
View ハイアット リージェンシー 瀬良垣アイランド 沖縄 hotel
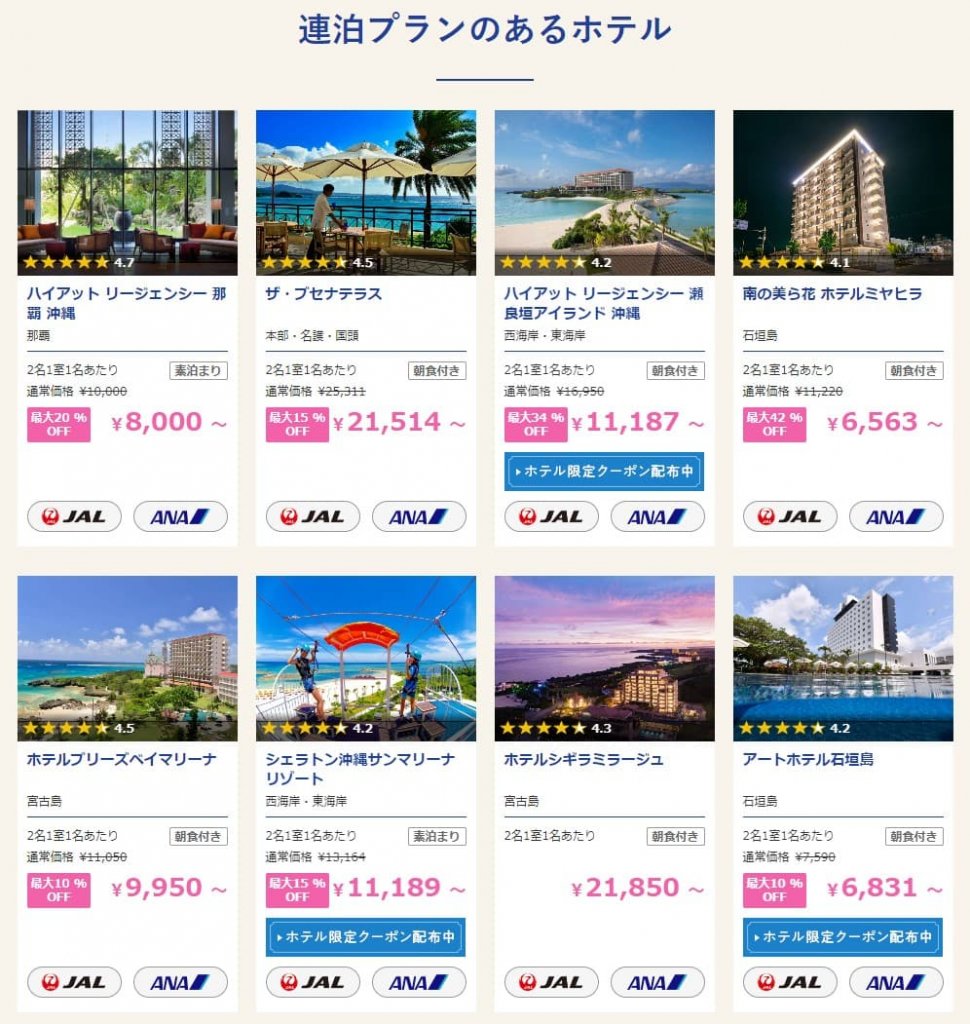[x=604, y=303]
